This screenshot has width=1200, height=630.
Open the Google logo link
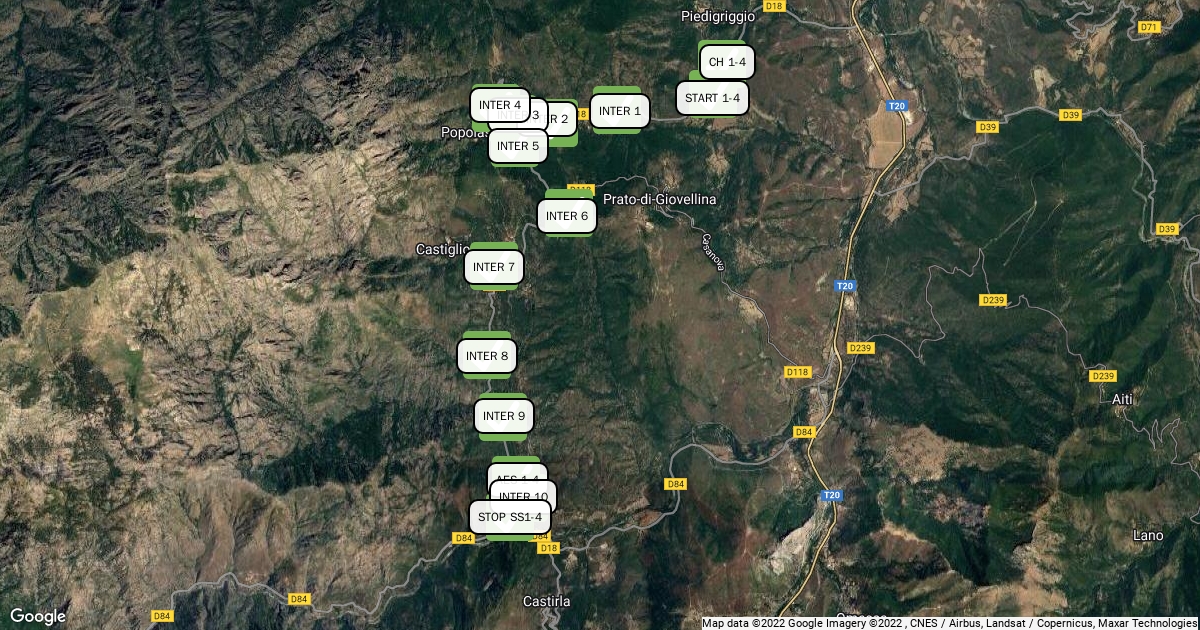coord(38,616)
